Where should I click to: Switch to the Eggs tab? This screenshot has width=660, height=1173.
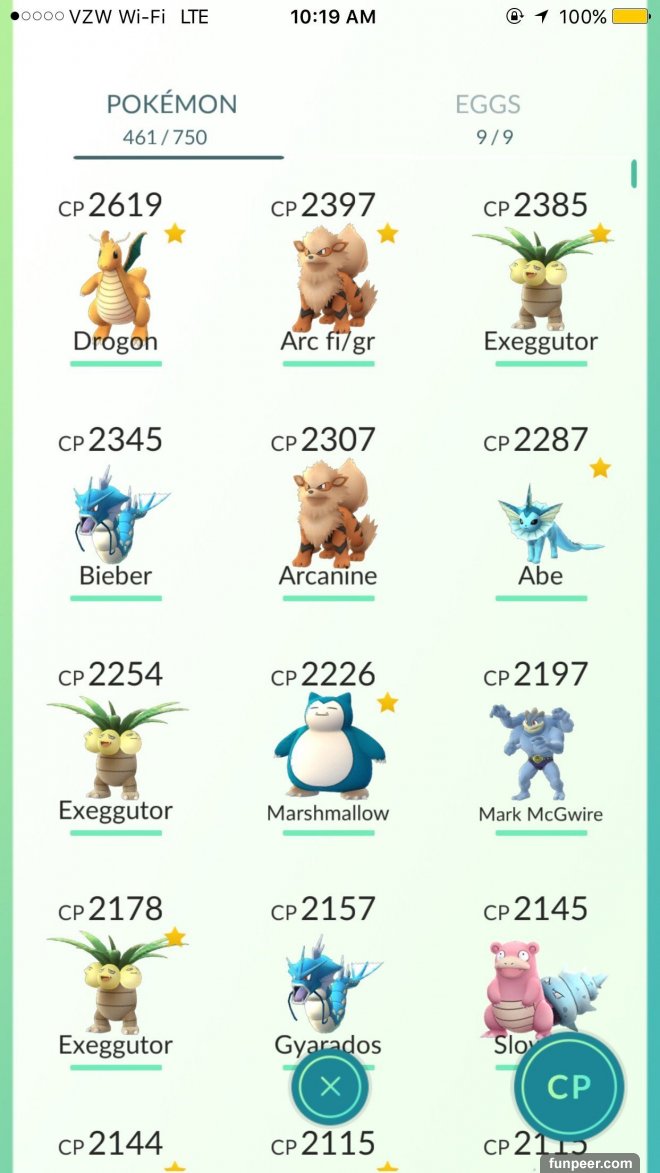click(488, 117)
